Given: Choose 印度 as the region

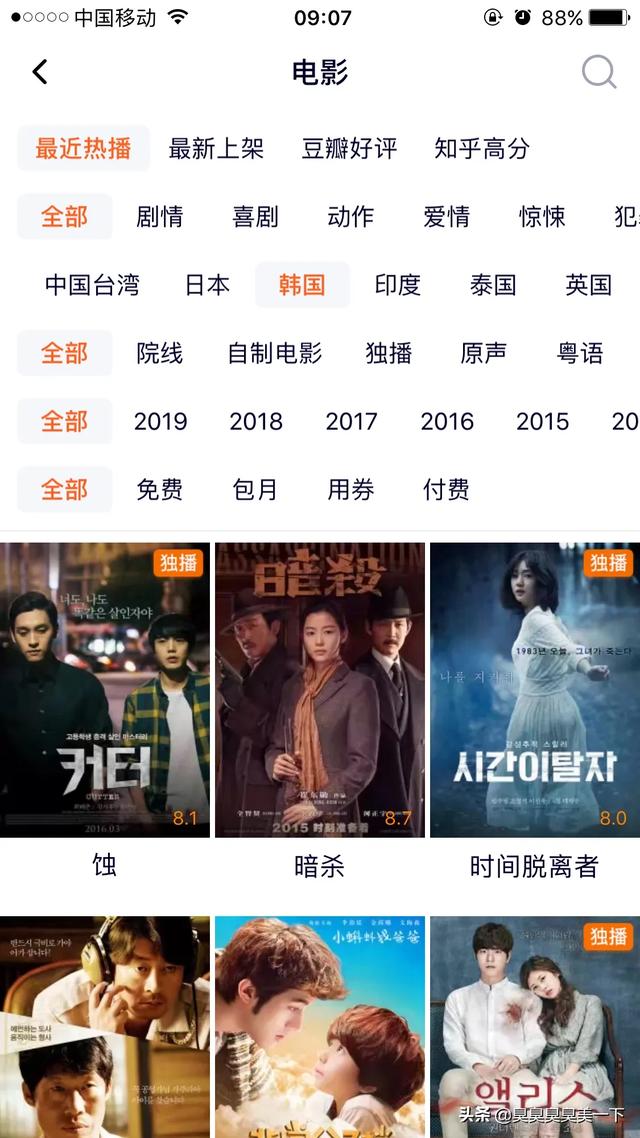Looking at the screenshot, I should click(x=397, y=285).
